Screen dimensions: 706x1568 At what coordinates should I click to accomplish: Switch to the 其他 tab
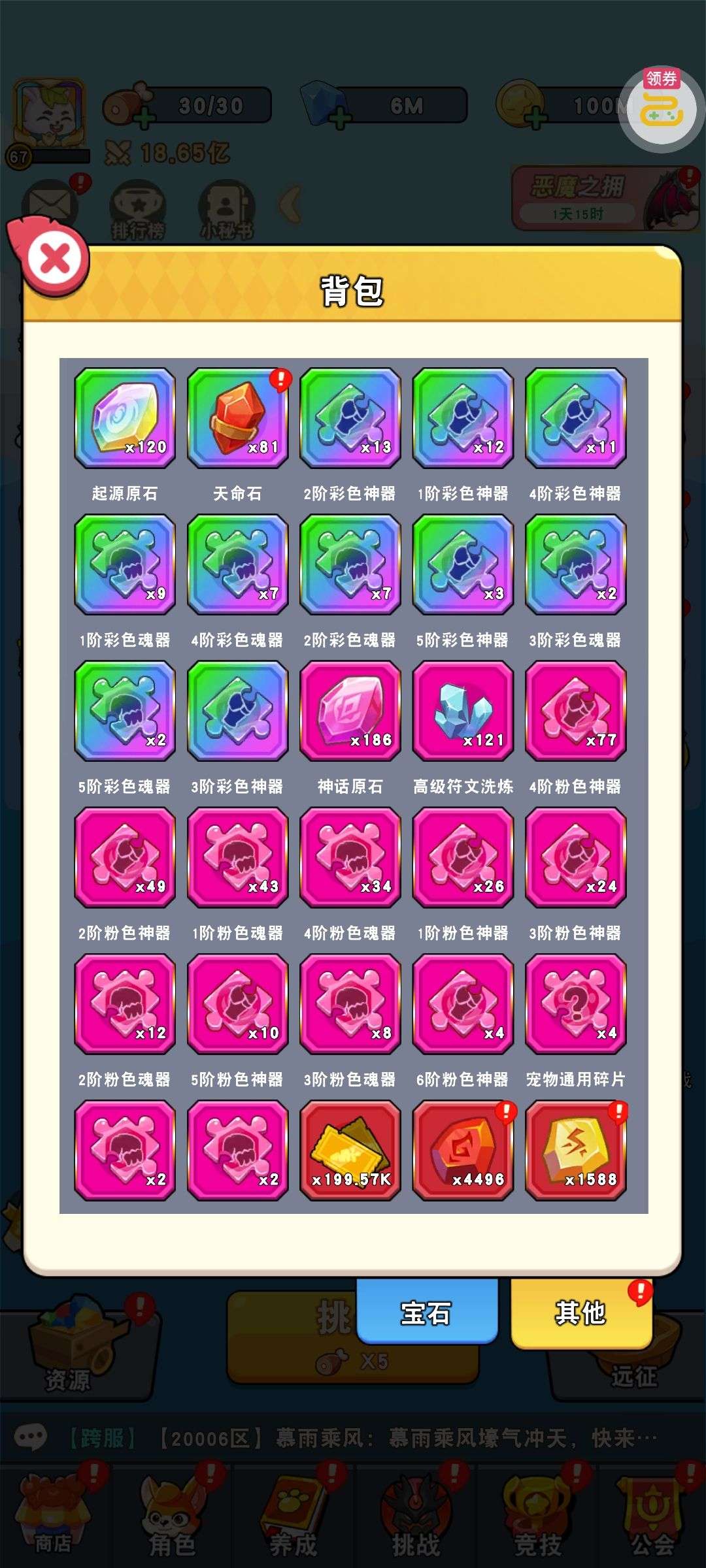click(580, 1313)
